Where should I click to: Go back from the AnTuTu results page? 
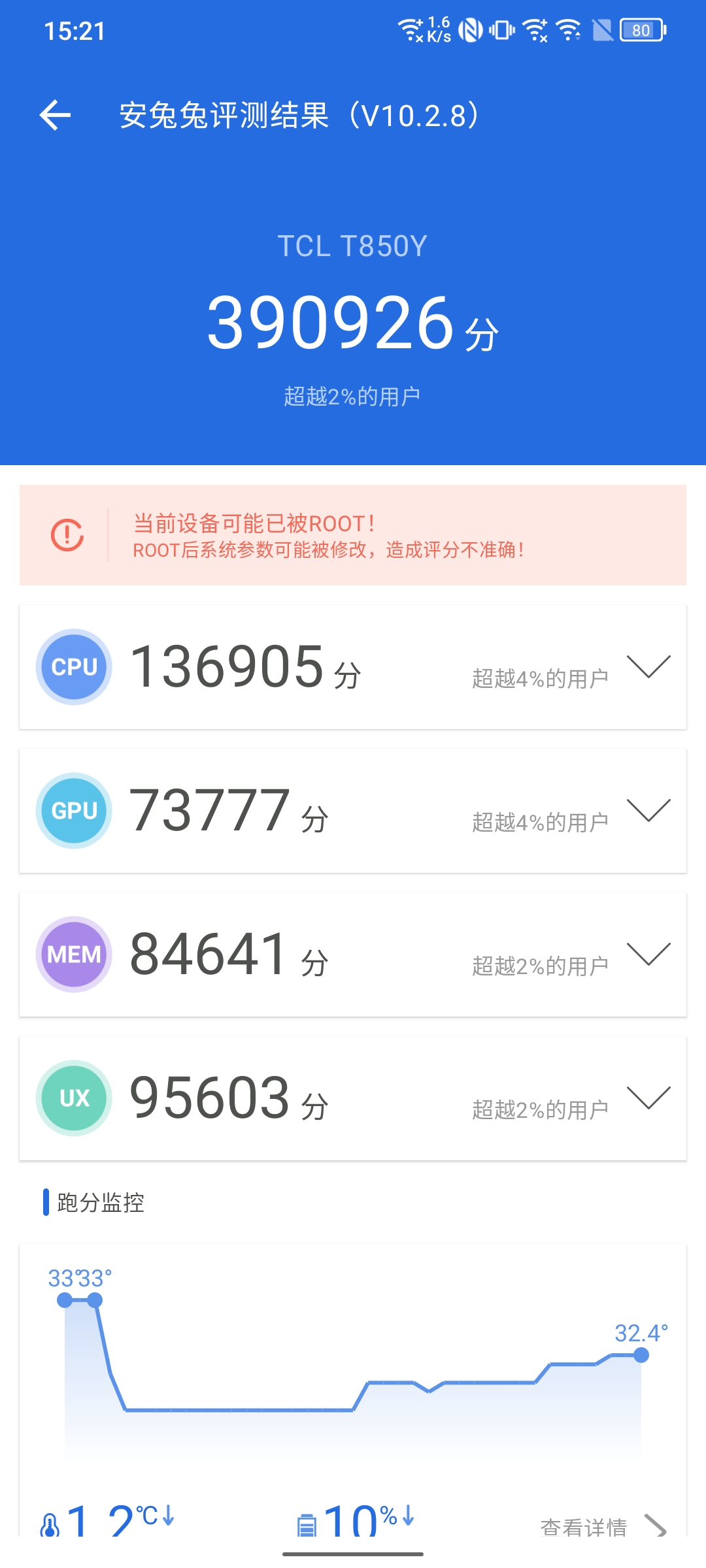click(x=56, y=116)
